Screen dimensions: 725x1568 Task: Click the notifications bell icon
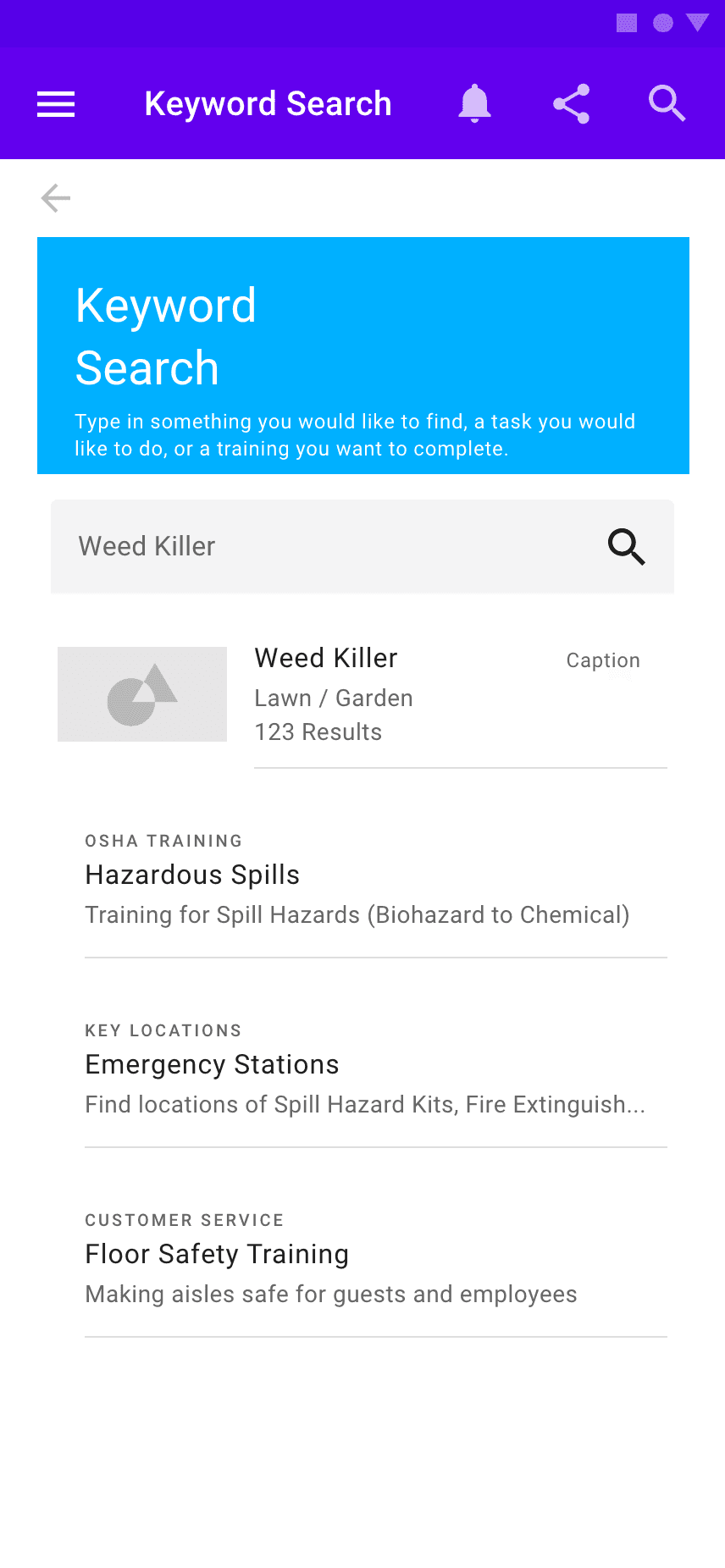point(474,103)
